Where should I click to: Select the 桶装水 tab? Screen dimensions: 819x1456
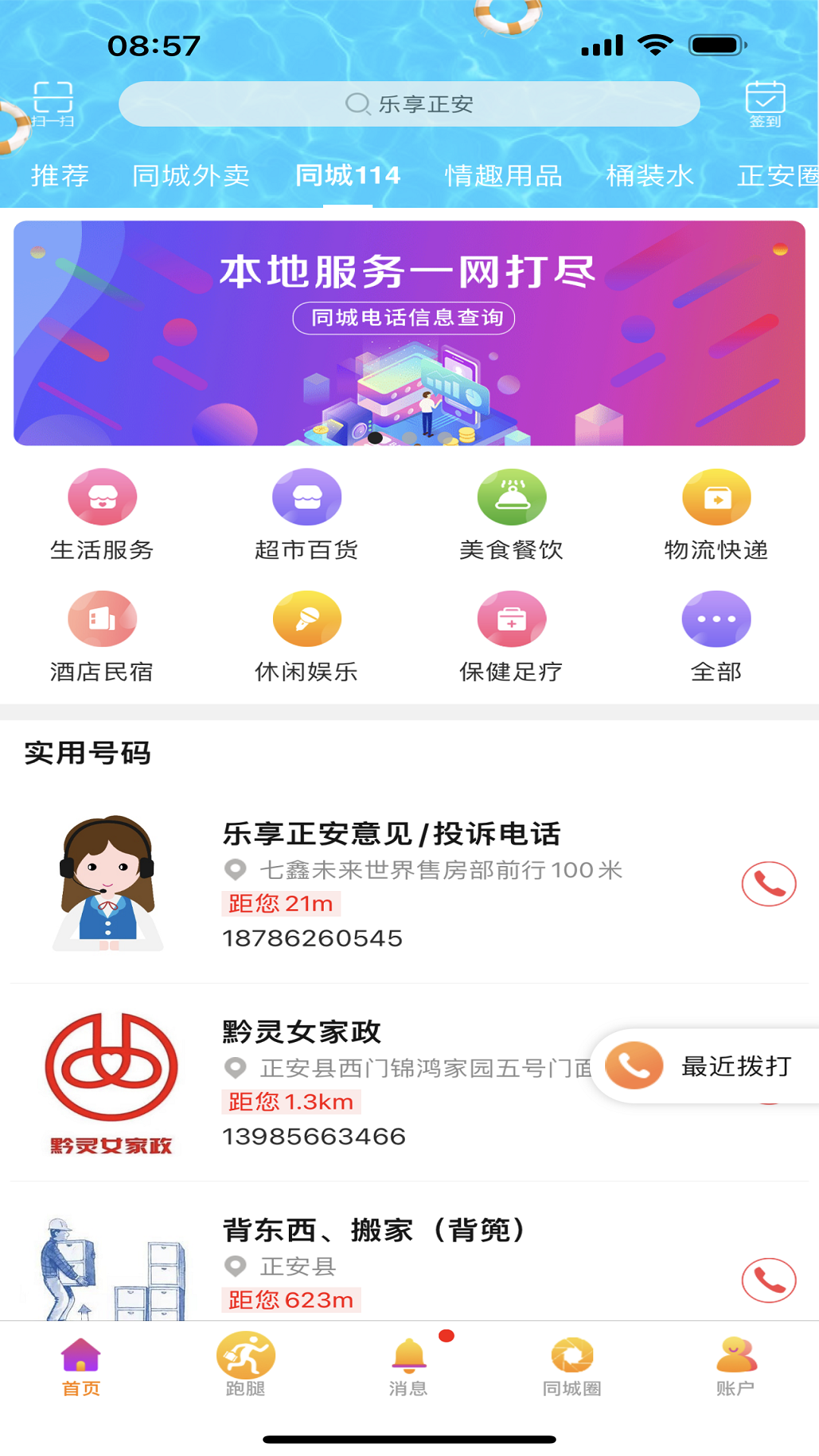click(650, 176)
